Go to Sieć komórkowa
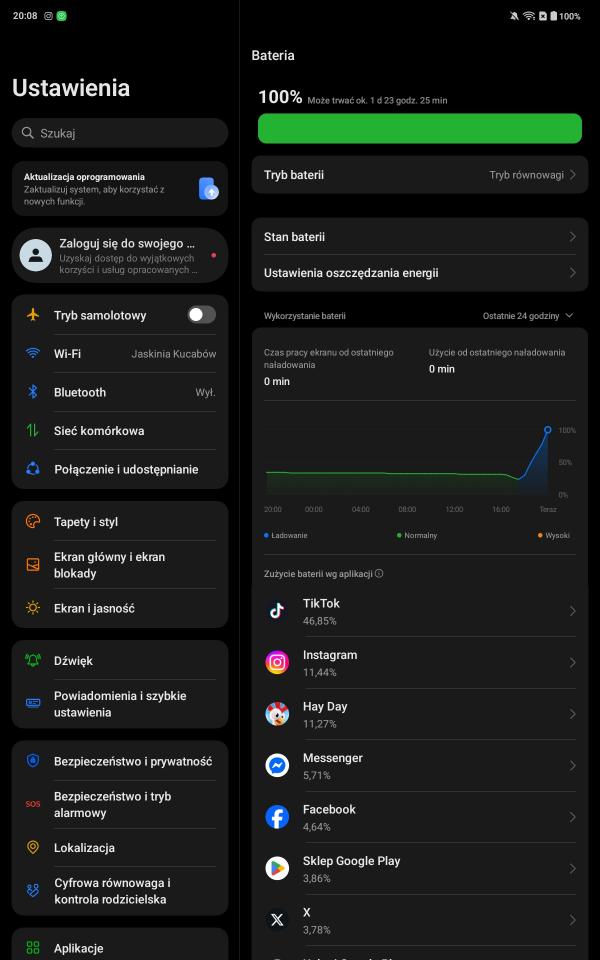Image resolution: width=600 pixels, height=960 pixels. click(120, 431)
